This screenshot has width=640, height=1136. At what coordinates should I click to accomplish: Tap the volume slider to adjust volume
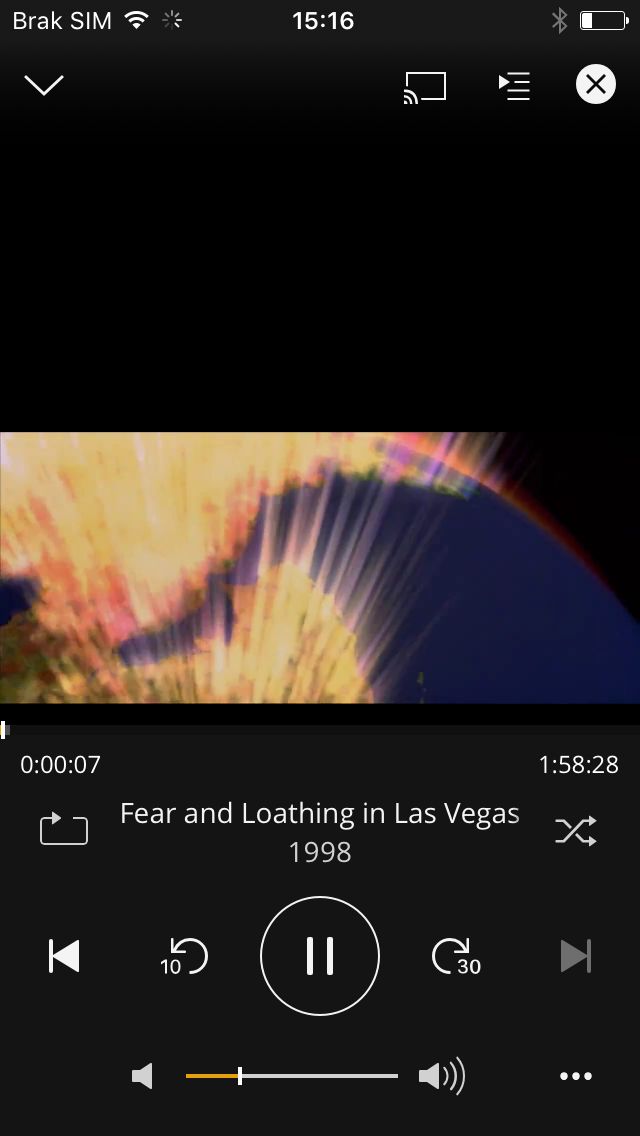(292, 1077)
